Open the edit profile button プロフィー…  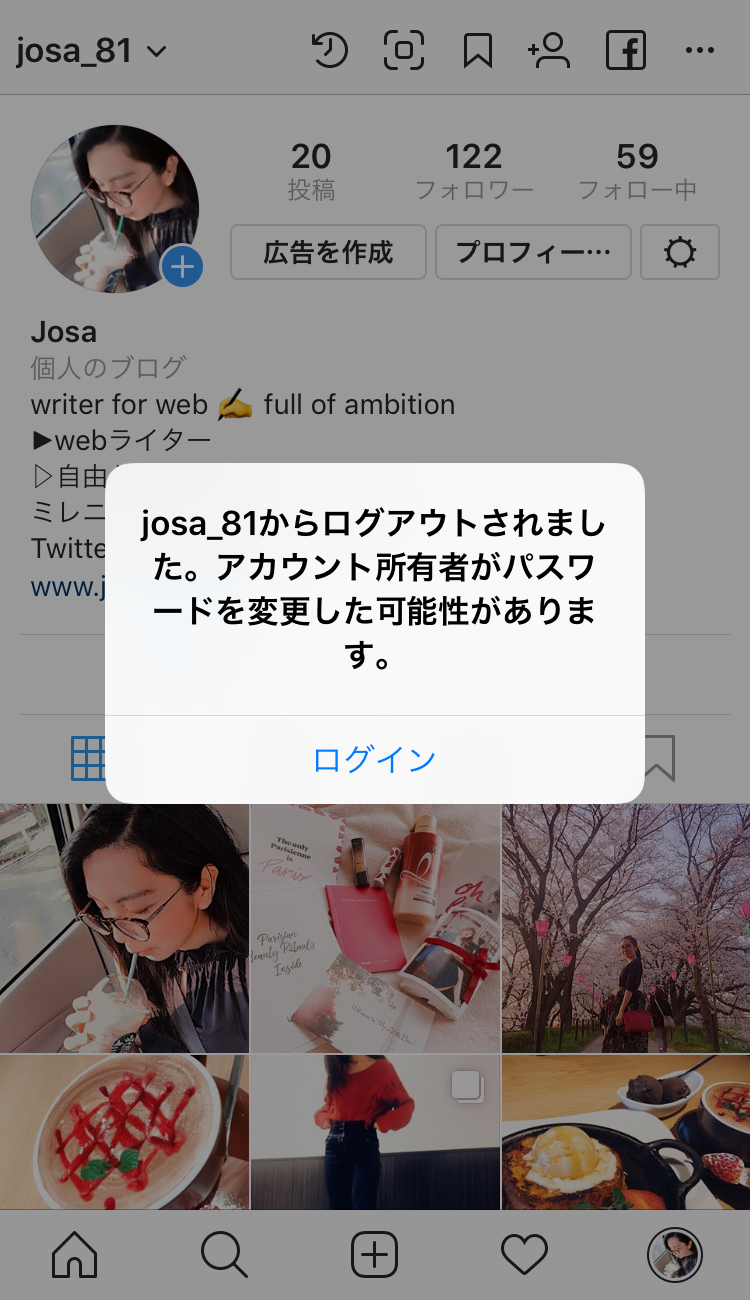[533, 252]
